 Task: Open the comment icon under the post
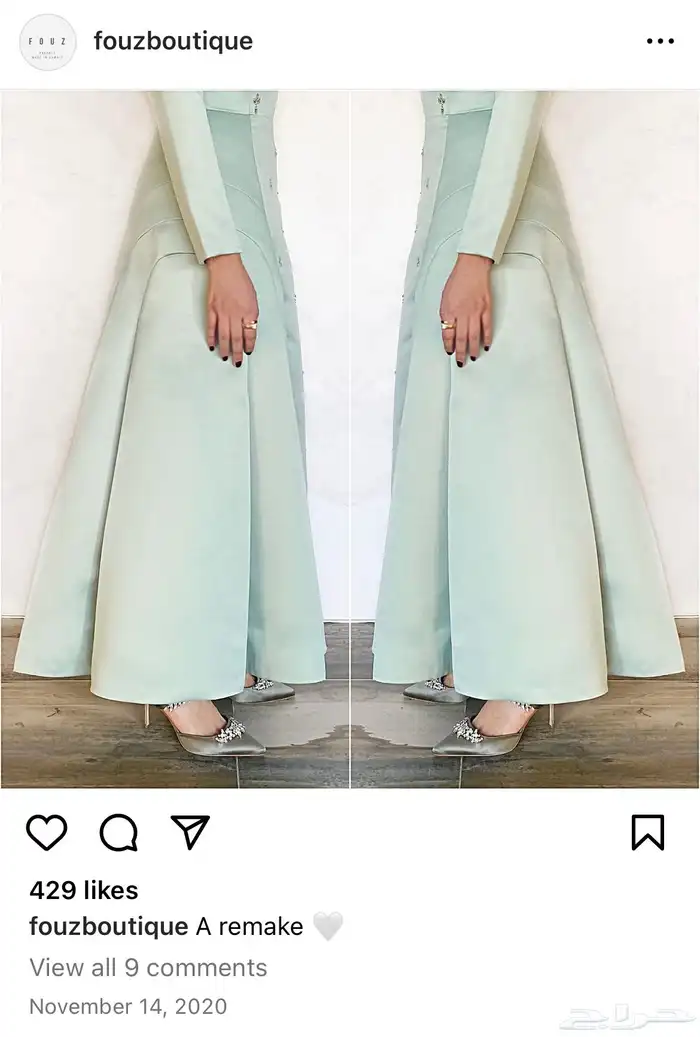[x=118, y=832]
